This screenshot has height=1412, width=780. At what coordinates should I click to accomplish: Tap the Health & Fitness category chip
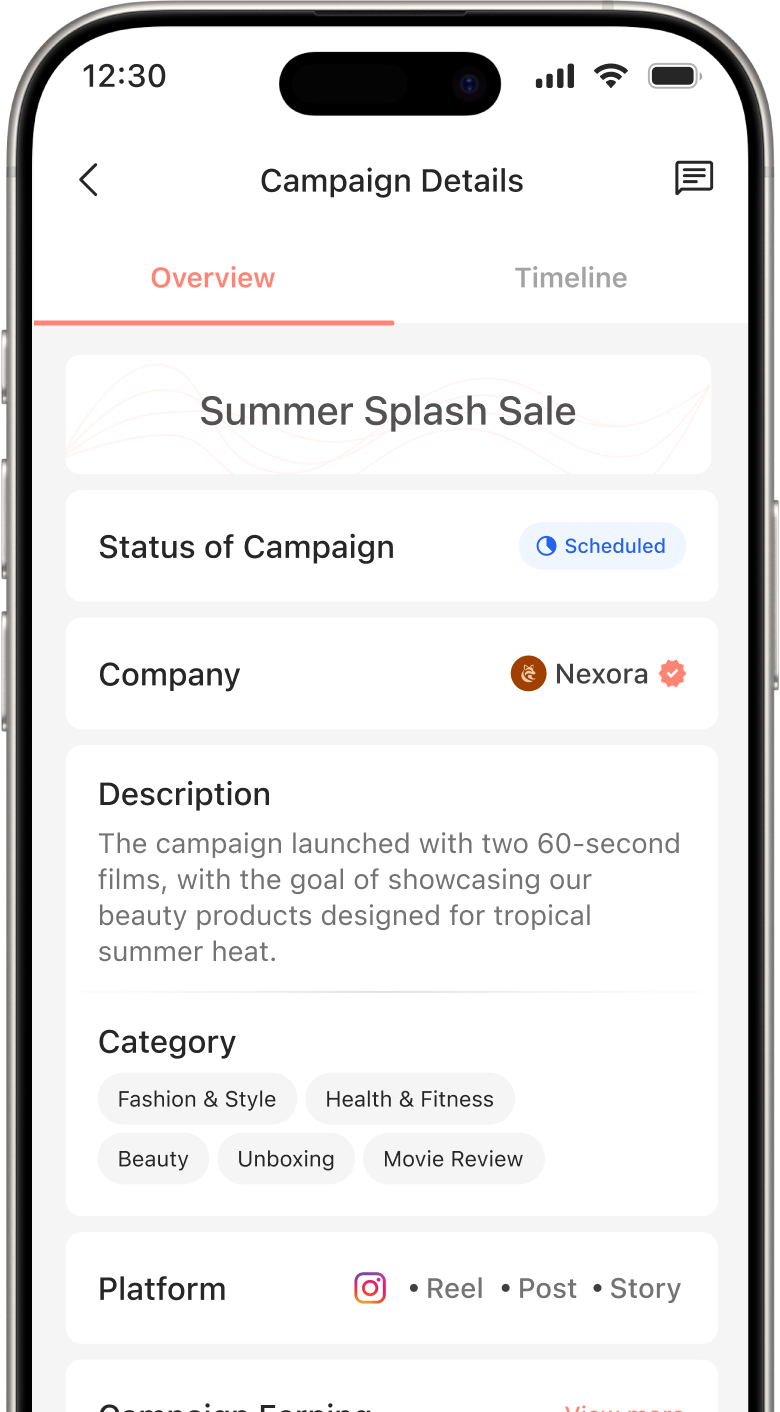click(410, 1099)
